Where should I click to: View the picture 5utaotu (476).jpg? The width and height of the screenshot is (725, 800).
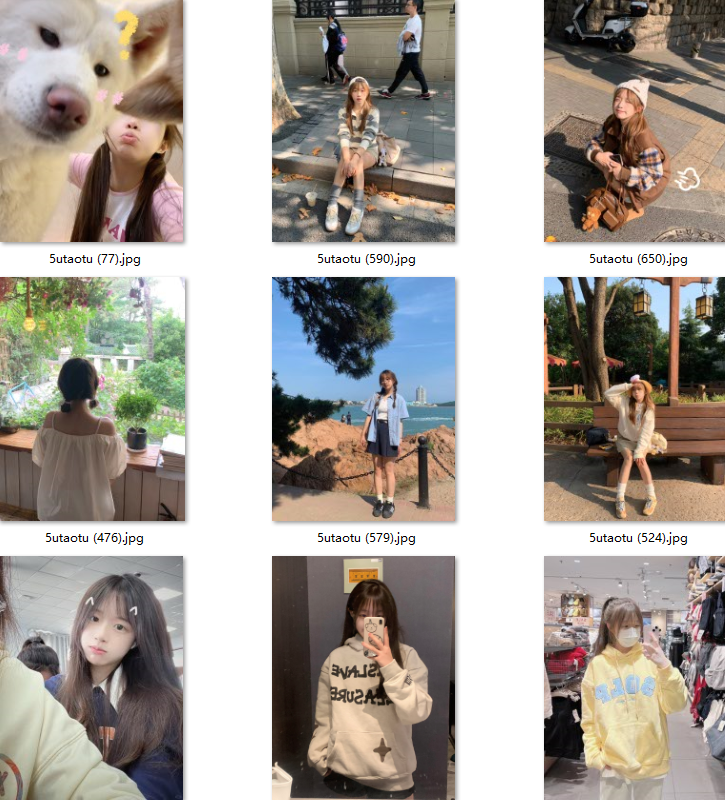click(91, 399)
